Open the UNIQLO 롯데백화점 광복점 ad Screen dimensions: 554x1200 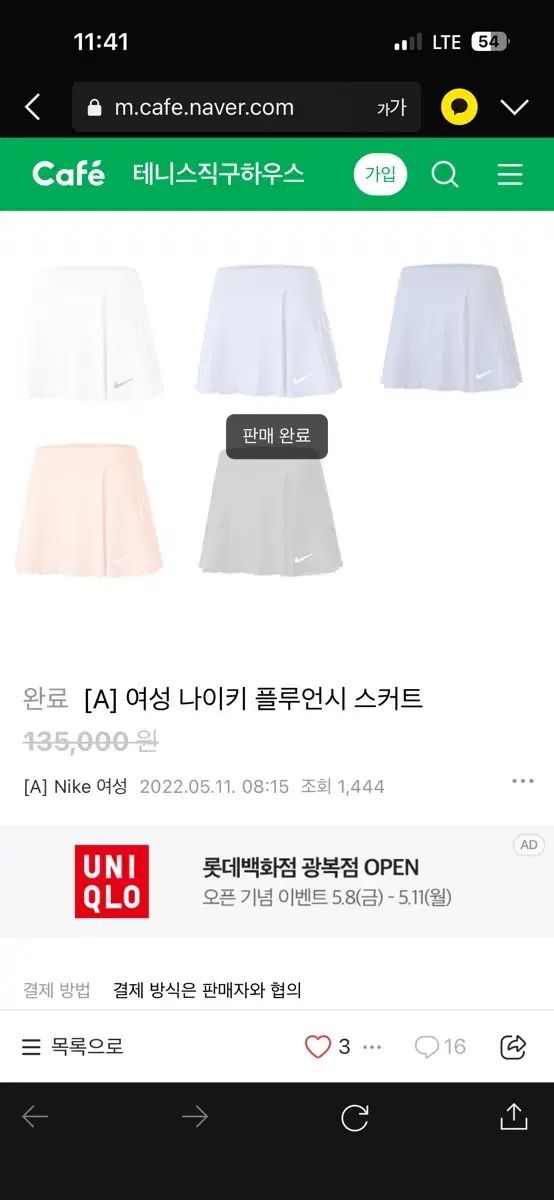click(x=277, y=882)
